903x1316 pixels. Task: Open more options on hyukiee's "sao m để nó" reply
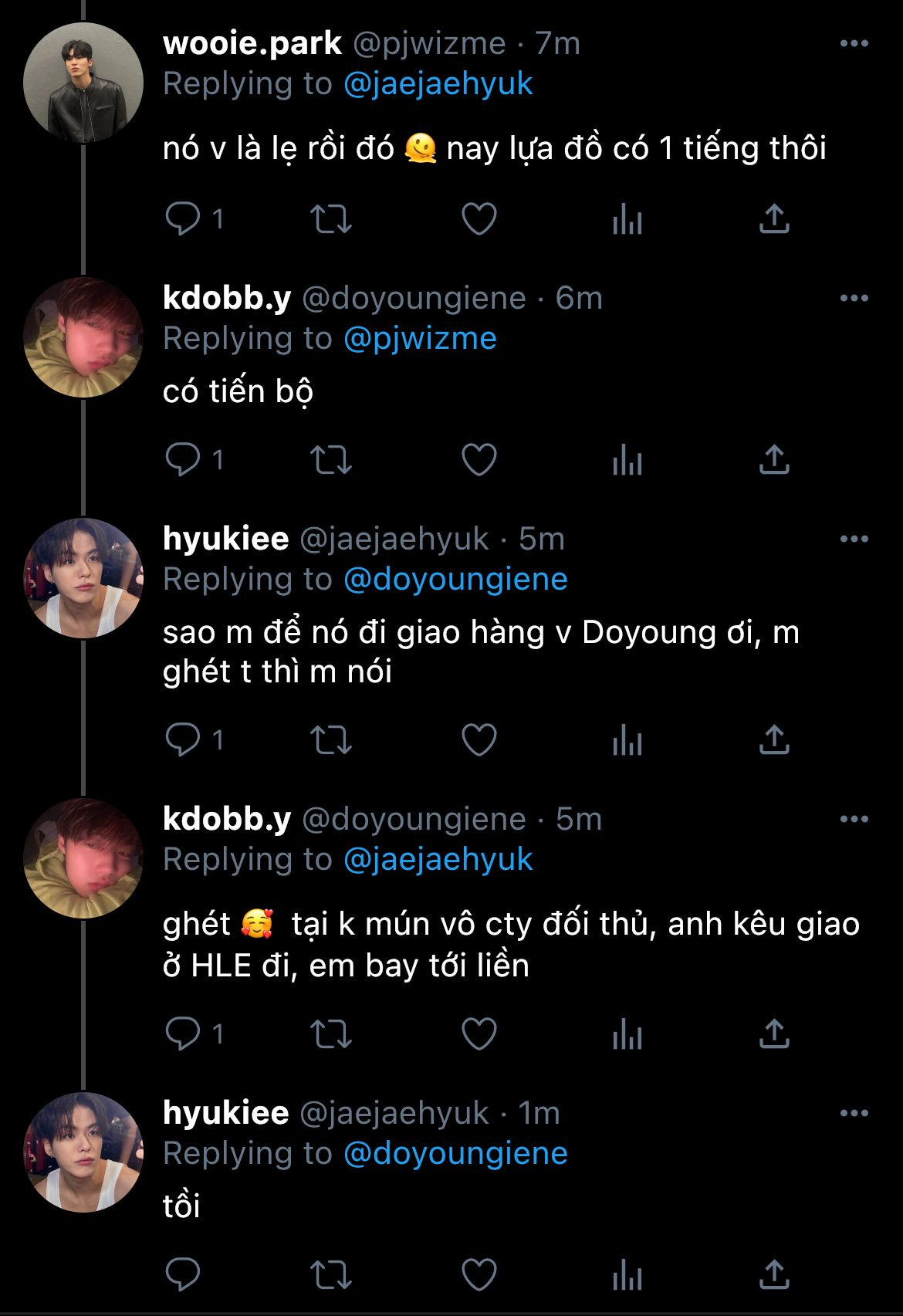(854, 539)
